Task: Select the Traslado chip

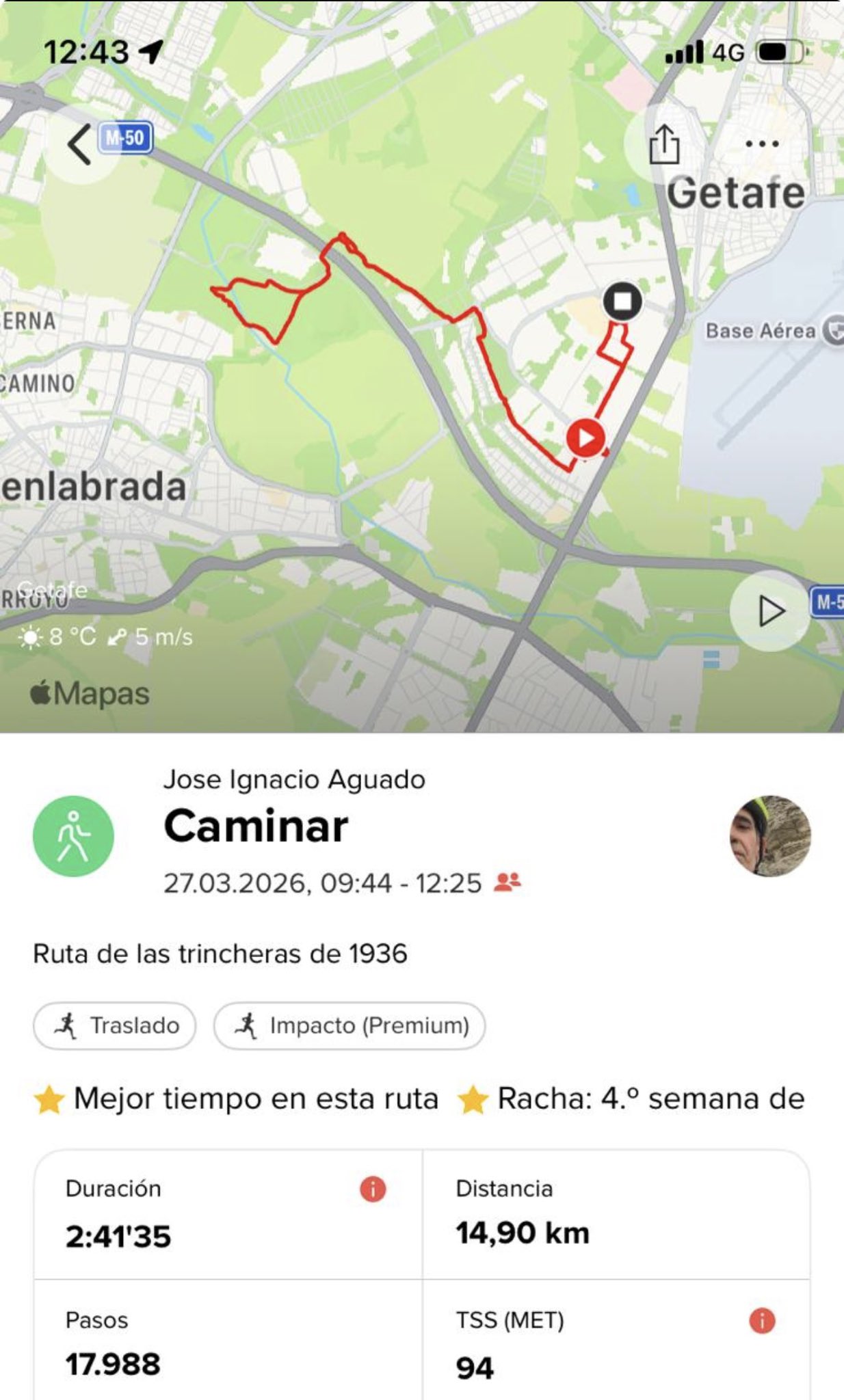Action: pyautogui.click(x=115, y=1025)
